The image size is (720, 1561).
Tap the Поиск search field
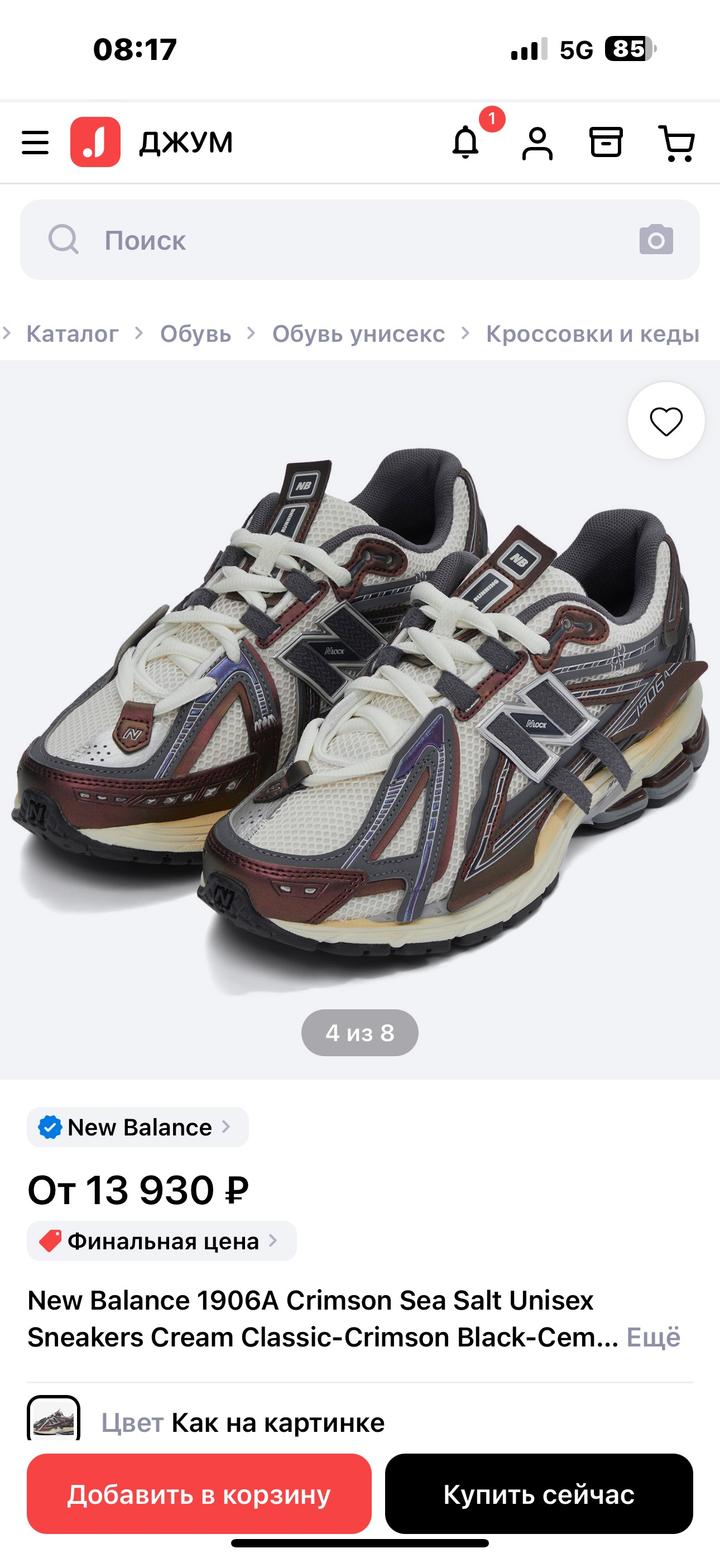pyautogui.click(x=340, y=240)
